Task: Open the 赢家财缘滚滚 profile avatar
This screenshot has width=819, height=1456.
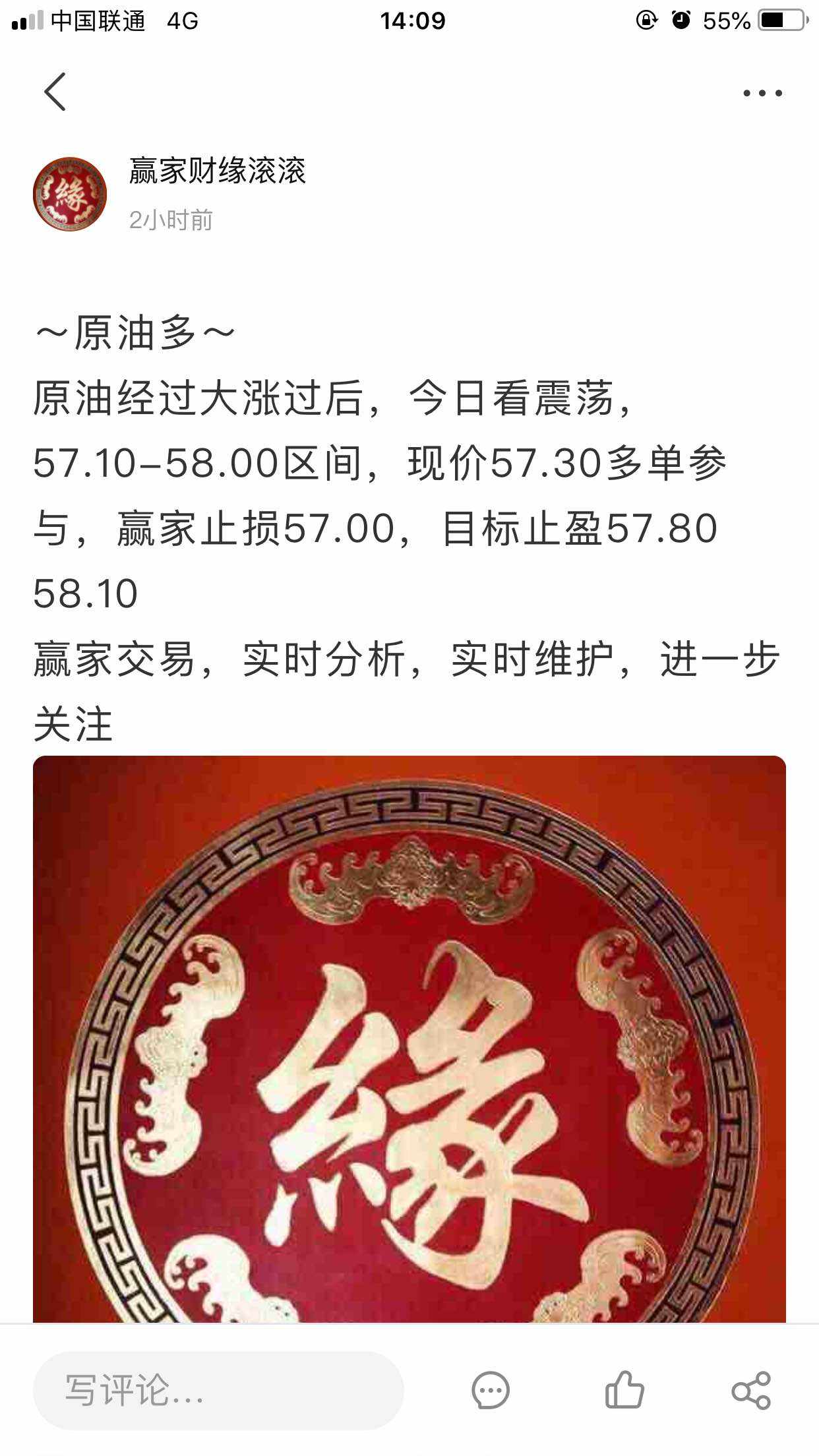Action: pyautogui.click(x=70, y=194)
